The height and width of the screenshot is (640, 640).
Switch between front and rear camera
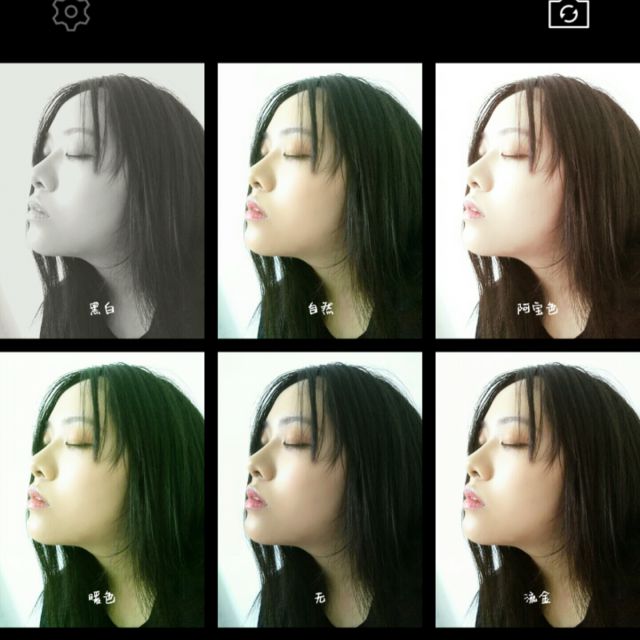pyautogui.click(x=568, y=13)
